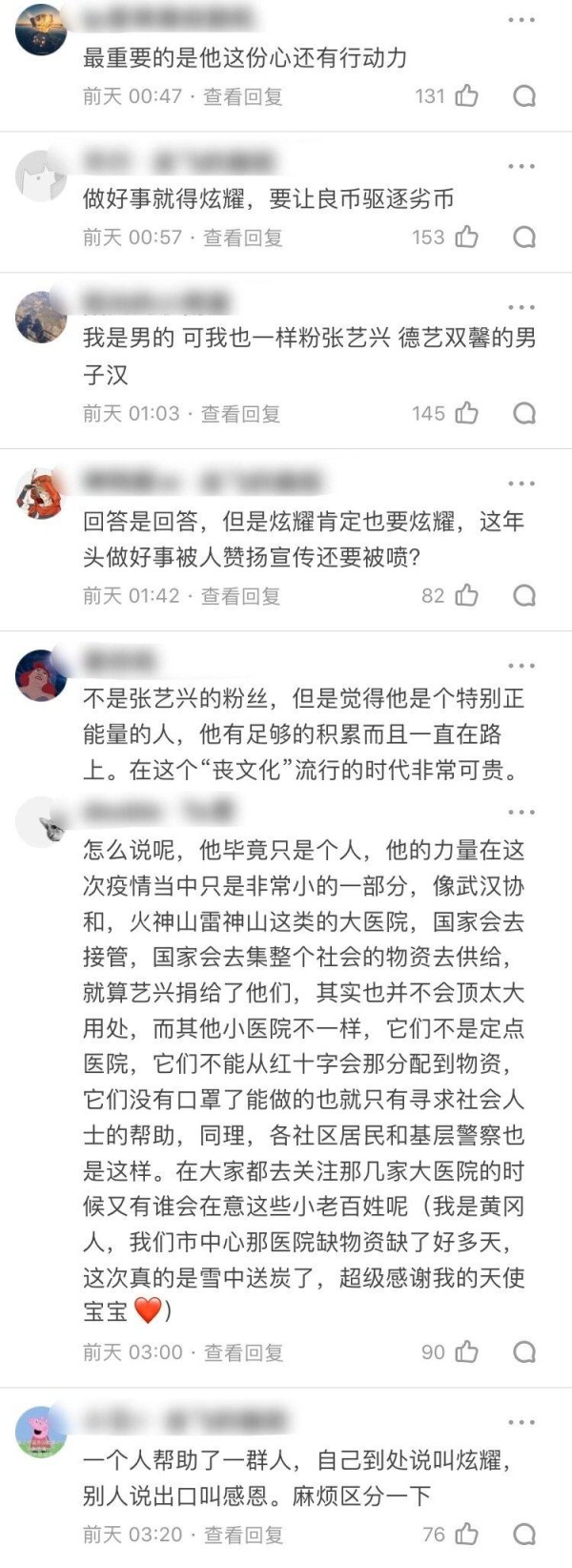View replies under the 01:42 comment
Image resolution: width=572 pixels, height=1568 pixels.
tap(240, 595)
